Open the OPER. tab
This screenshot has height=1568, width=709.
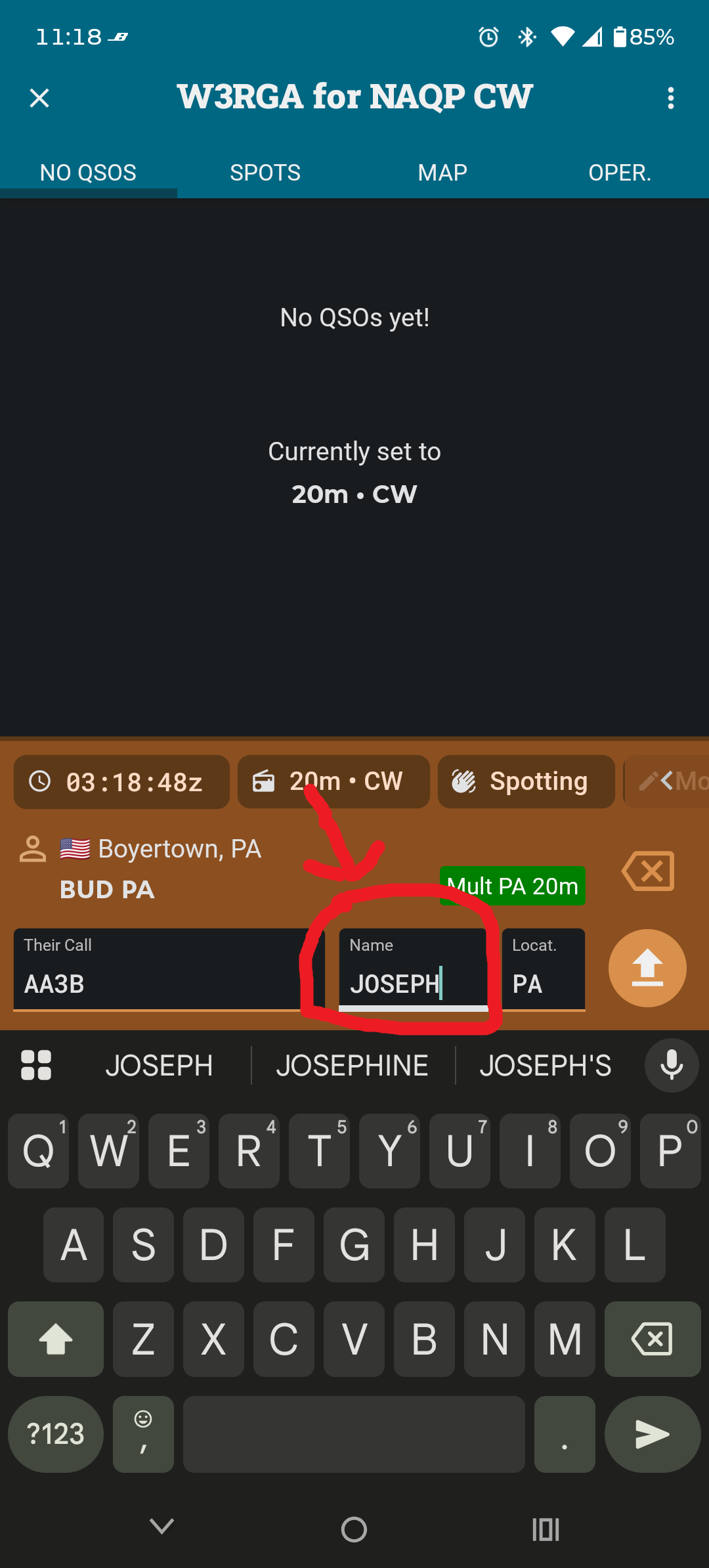point(620,173)
